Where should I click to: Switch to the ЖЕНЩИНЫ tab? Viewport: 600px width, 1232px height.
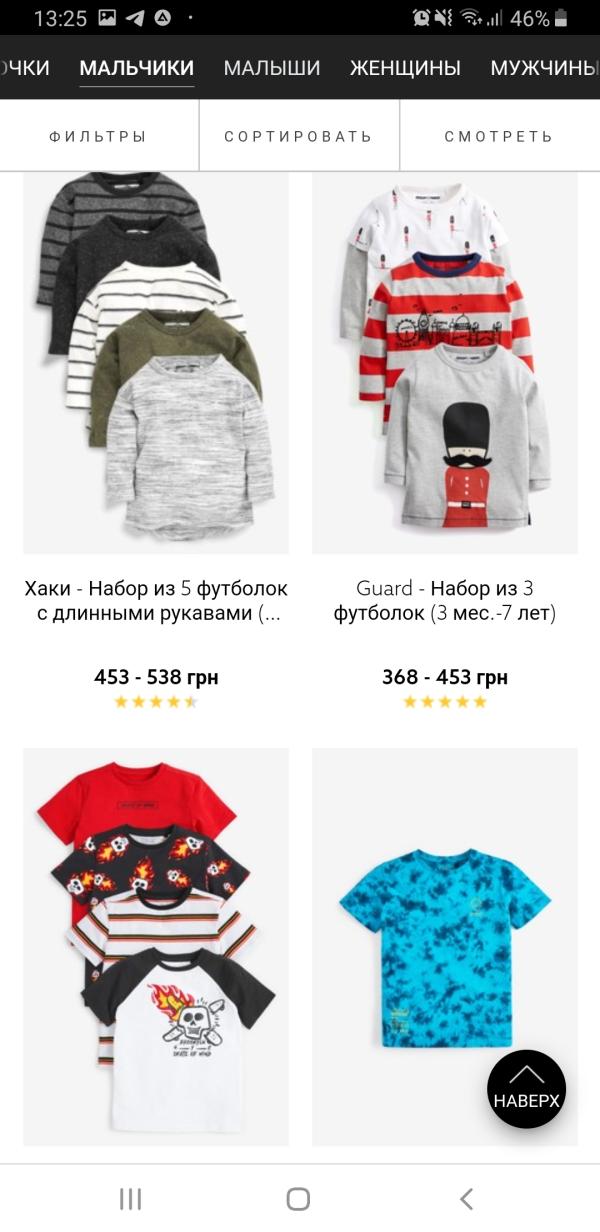pyautogui.click(x=405, y=68)
